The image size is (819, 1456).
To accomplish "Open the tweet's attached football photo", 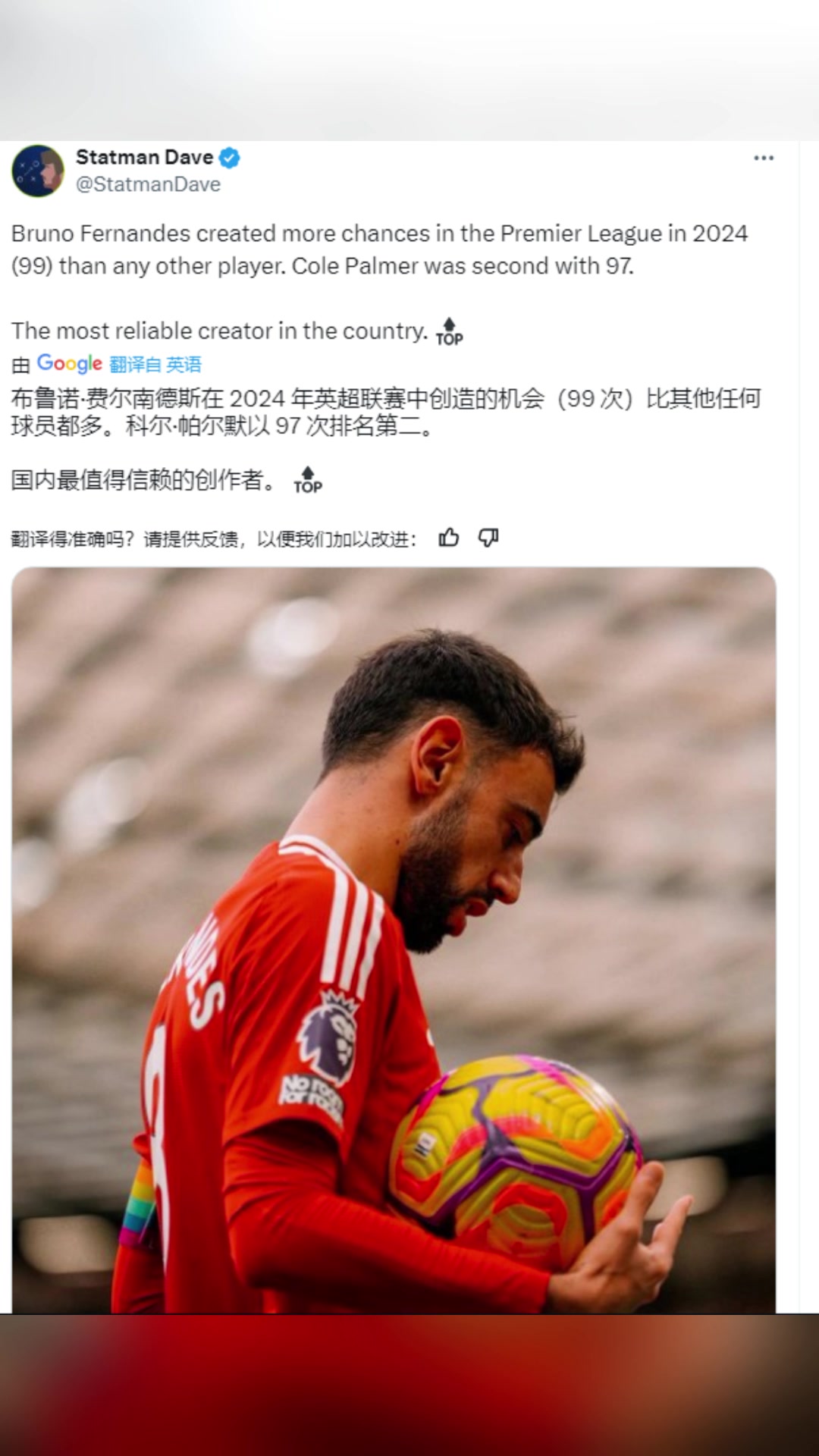I will pyautogui.click(x=394, y=940).
